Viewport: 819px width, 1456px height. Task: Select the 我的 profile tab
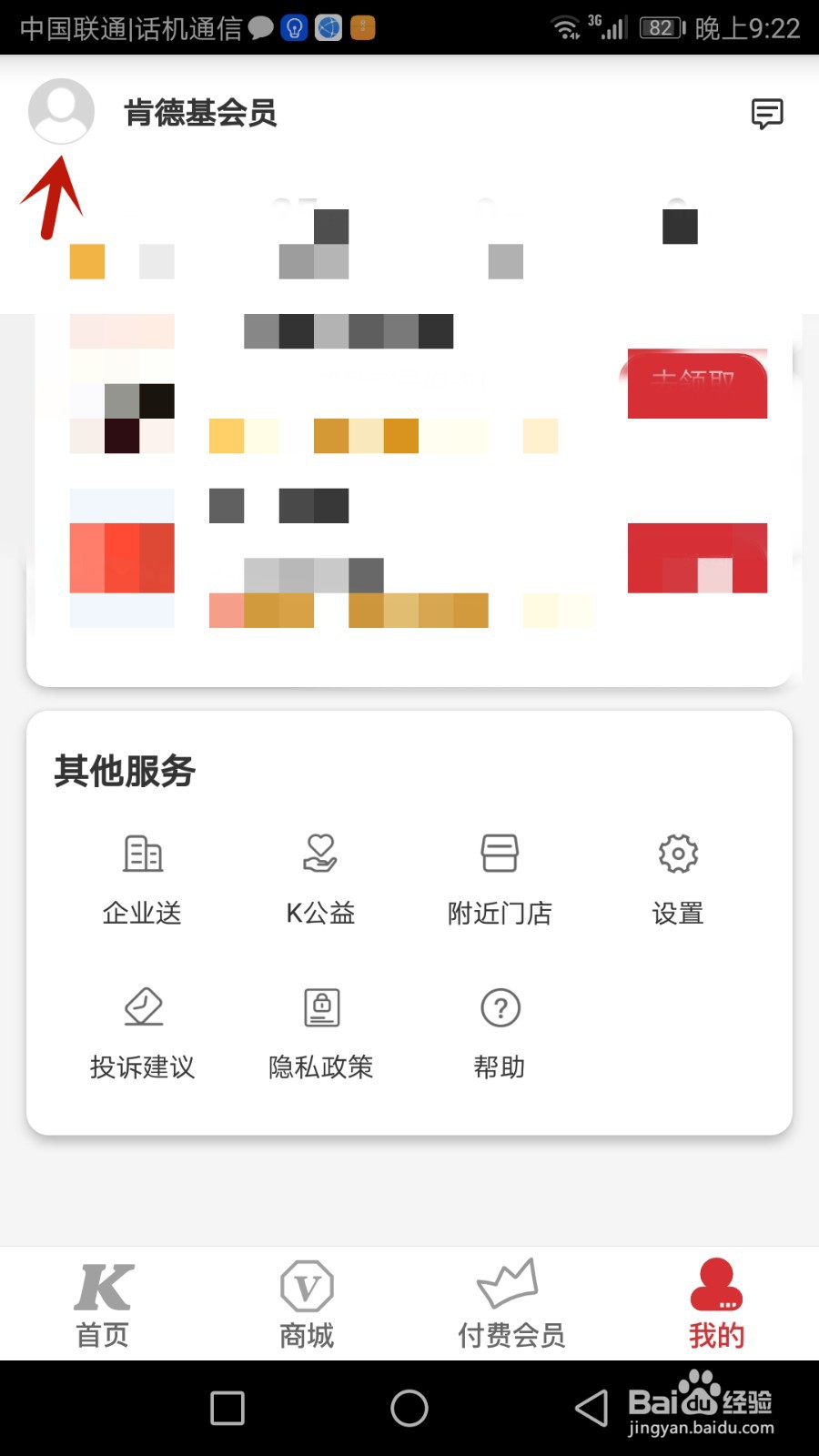(x=716, y=1303)
